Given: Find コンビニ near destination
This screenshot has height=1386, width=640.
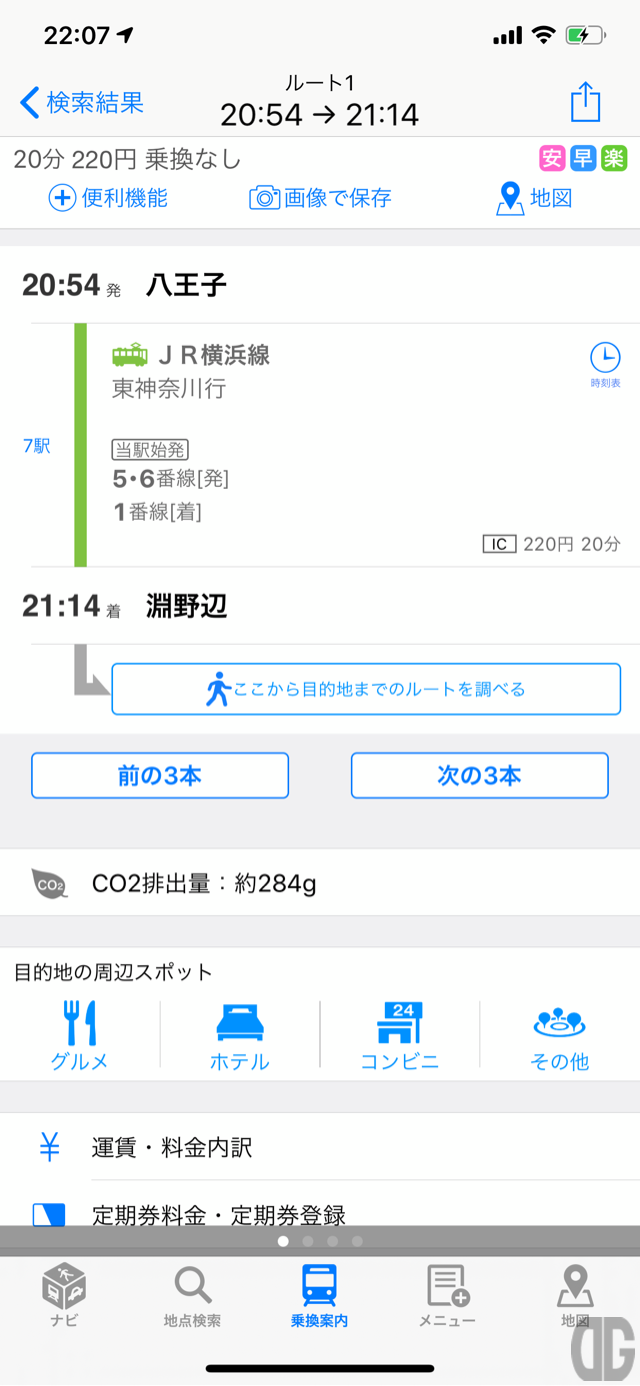Looking at the screenshot, I should coord(400,1035).
